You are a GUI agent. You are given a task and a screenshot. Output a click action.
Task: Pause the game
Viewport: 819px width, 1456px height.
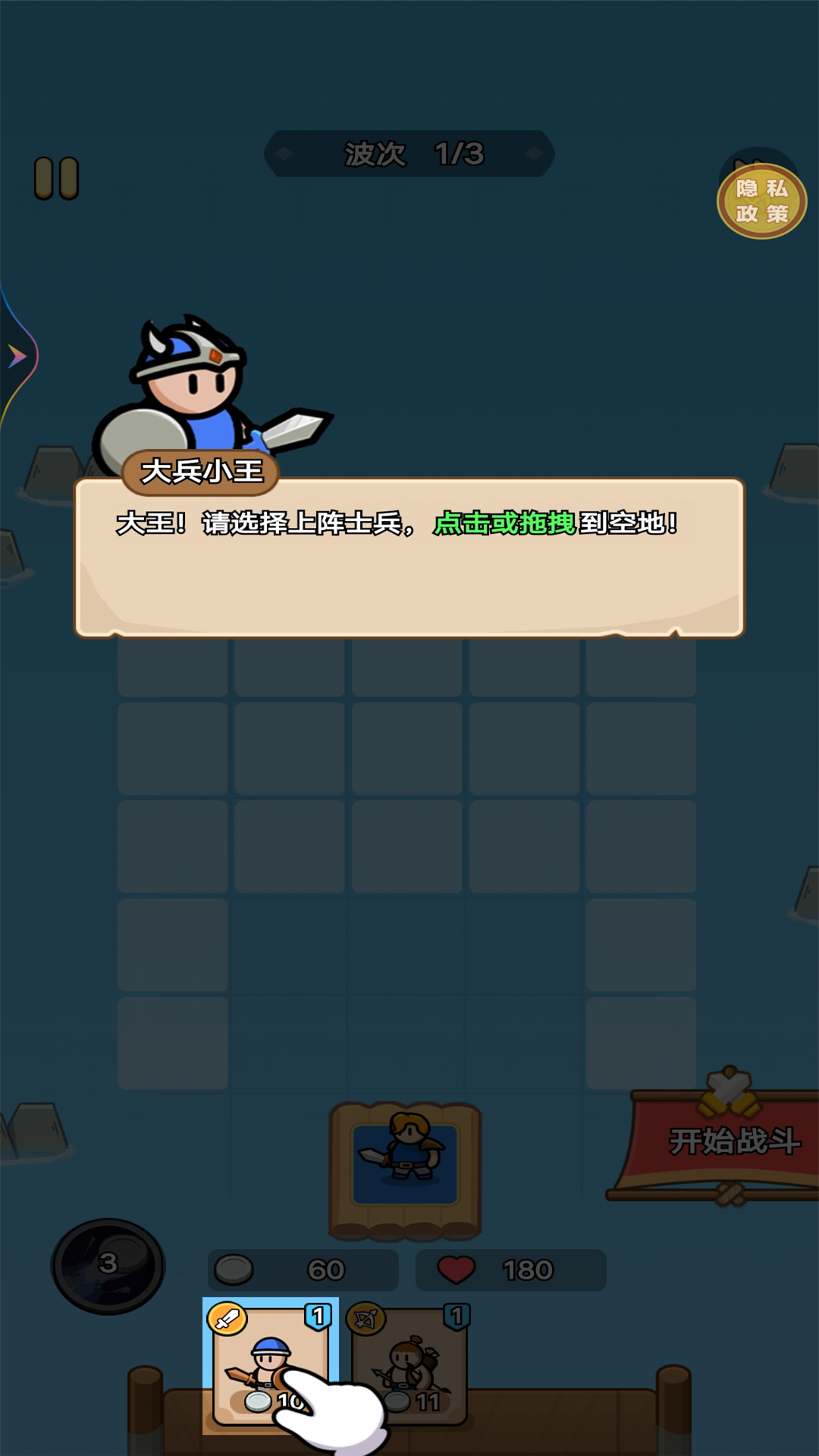click(56, 178)
